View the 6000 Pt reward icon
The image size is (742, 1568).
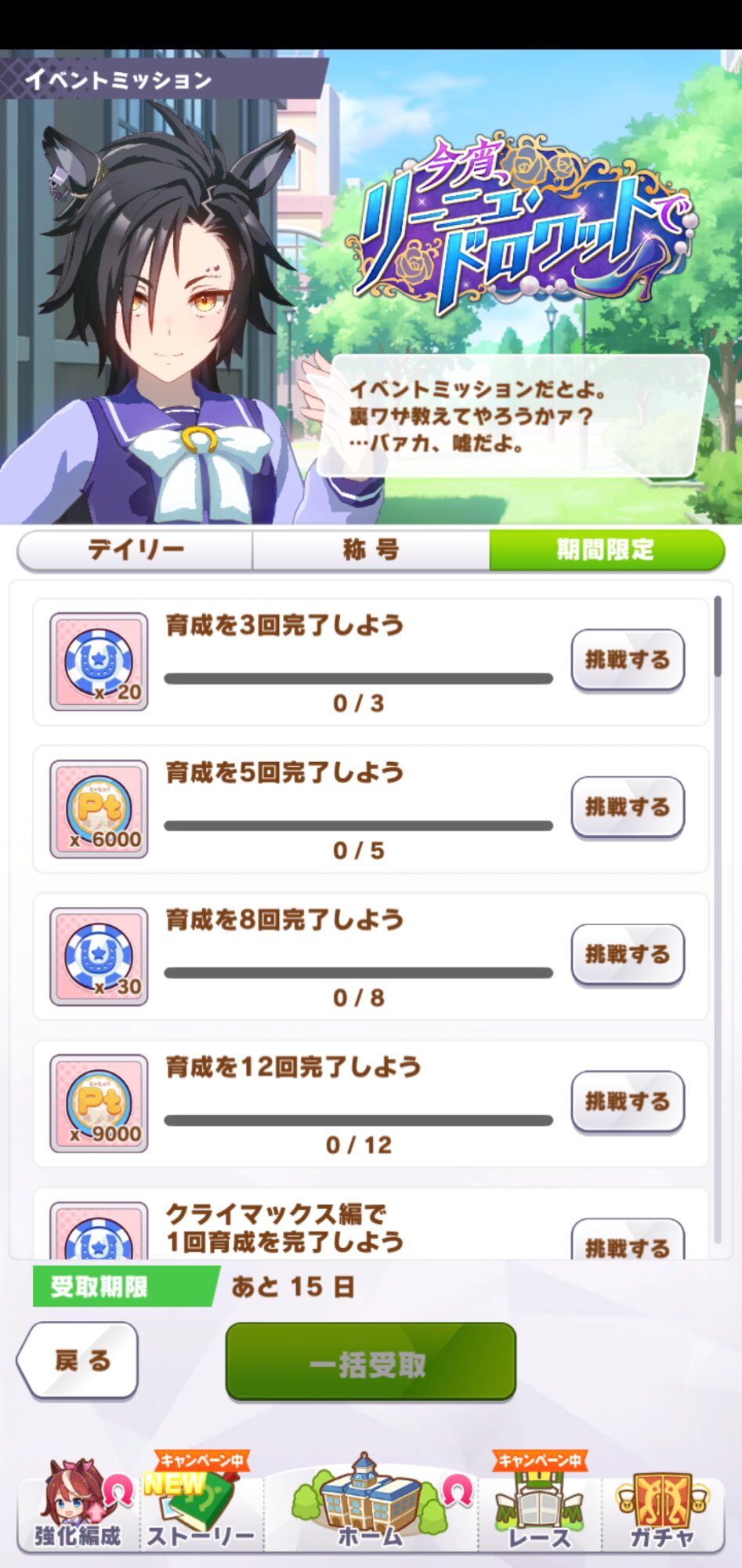pyautogui.click(x=99, y=809)
